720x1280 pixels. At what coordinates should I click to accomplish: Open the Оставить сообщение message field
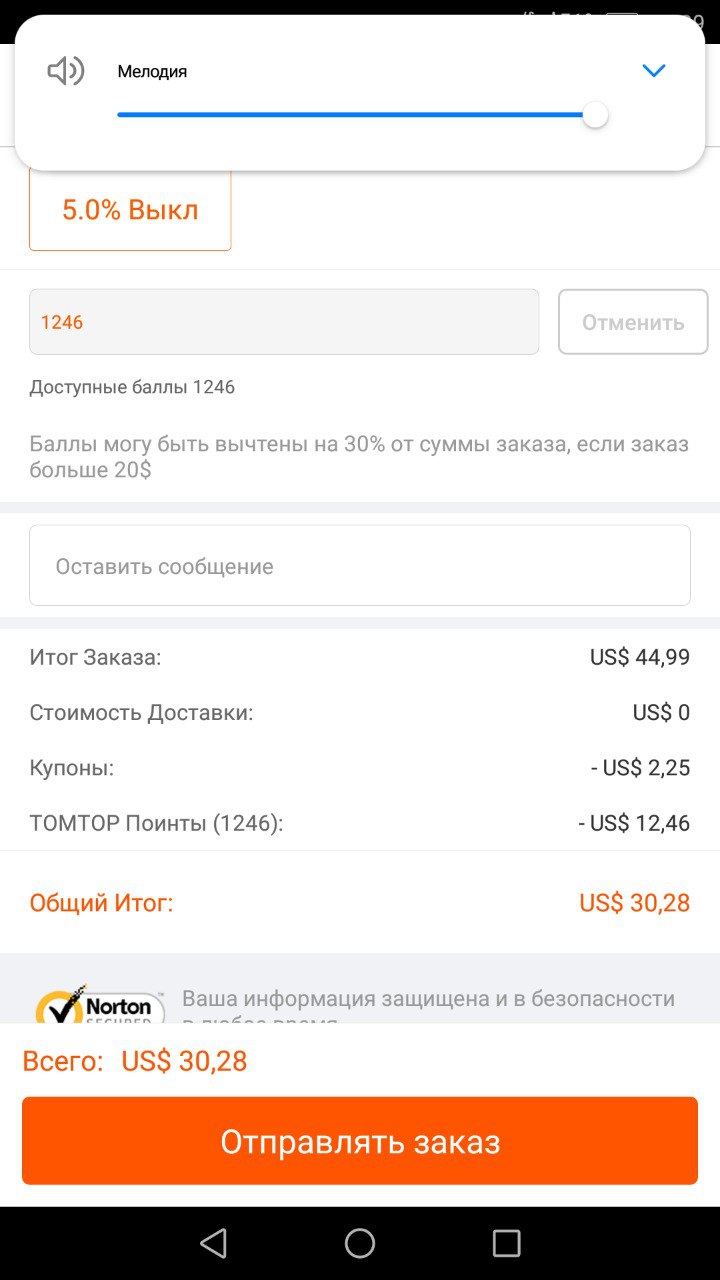[x=360, y=565]
